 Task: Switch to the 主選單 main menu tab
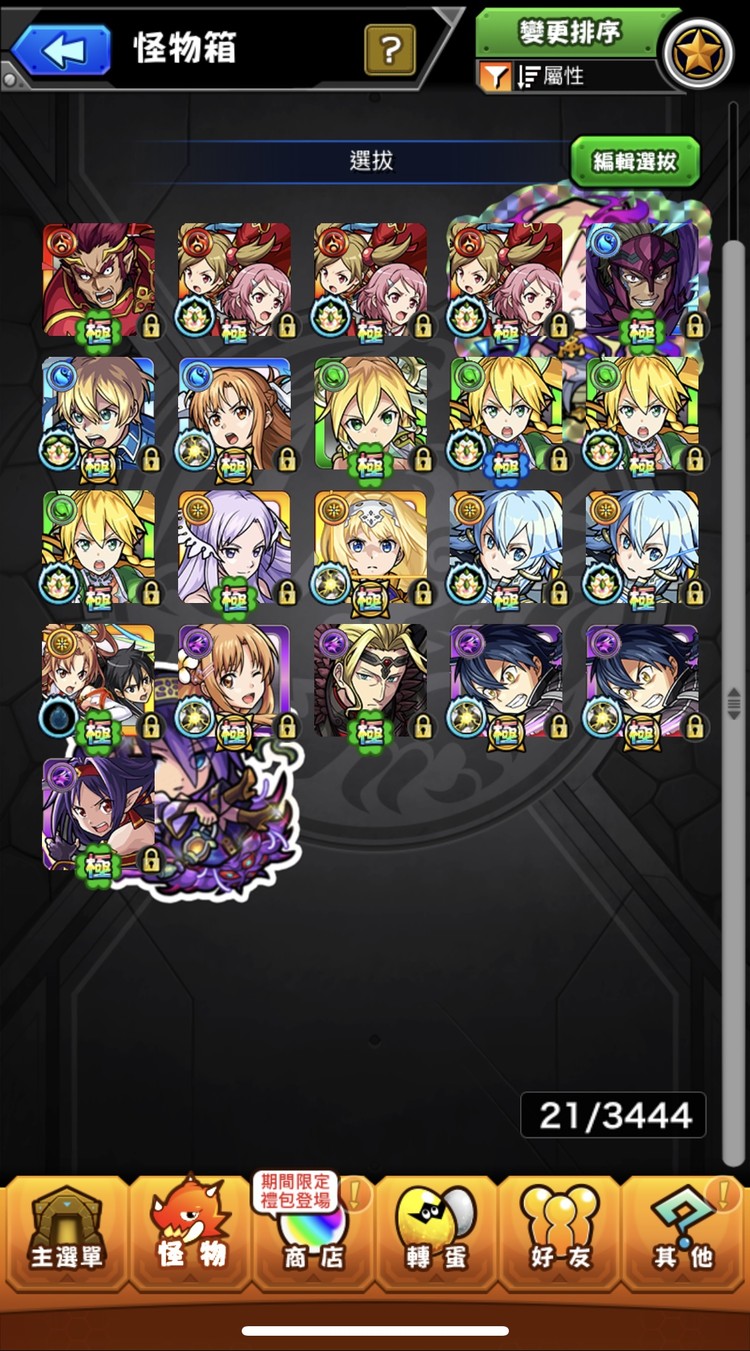(x=66, y=1235)
